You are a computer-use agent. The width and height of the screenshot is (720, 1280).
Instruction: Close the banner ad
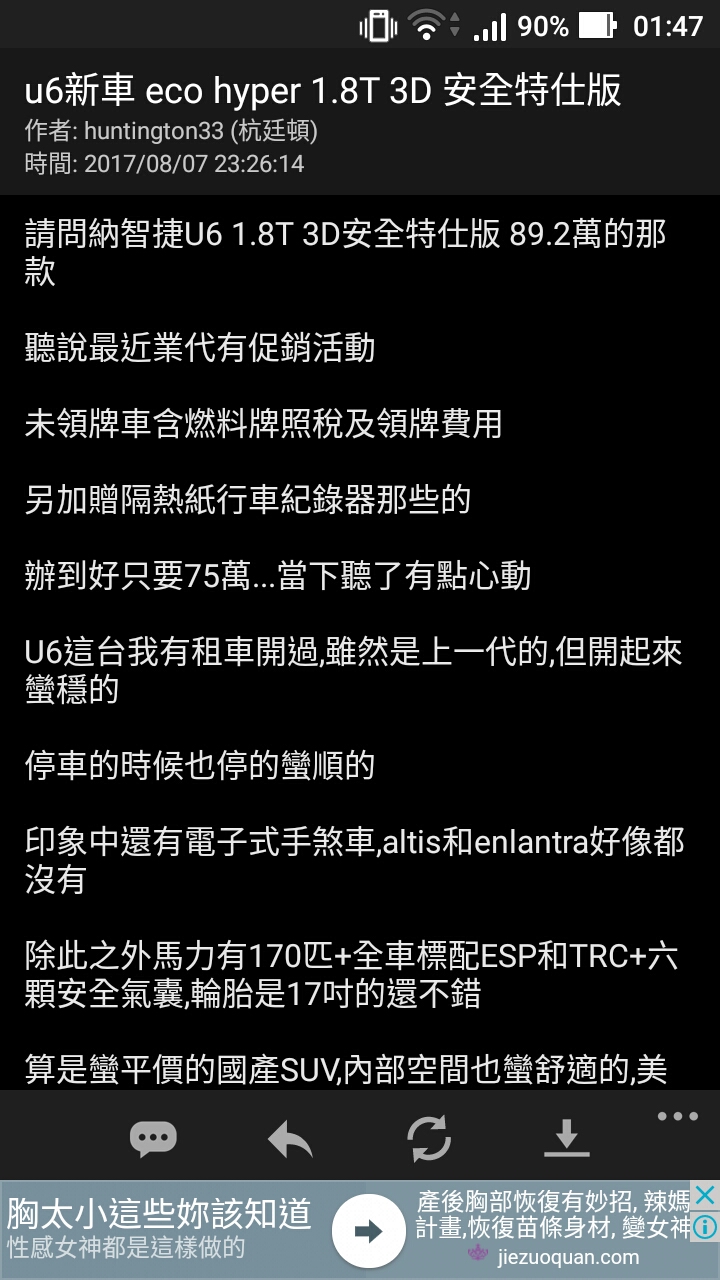(x=705, y=1195)
